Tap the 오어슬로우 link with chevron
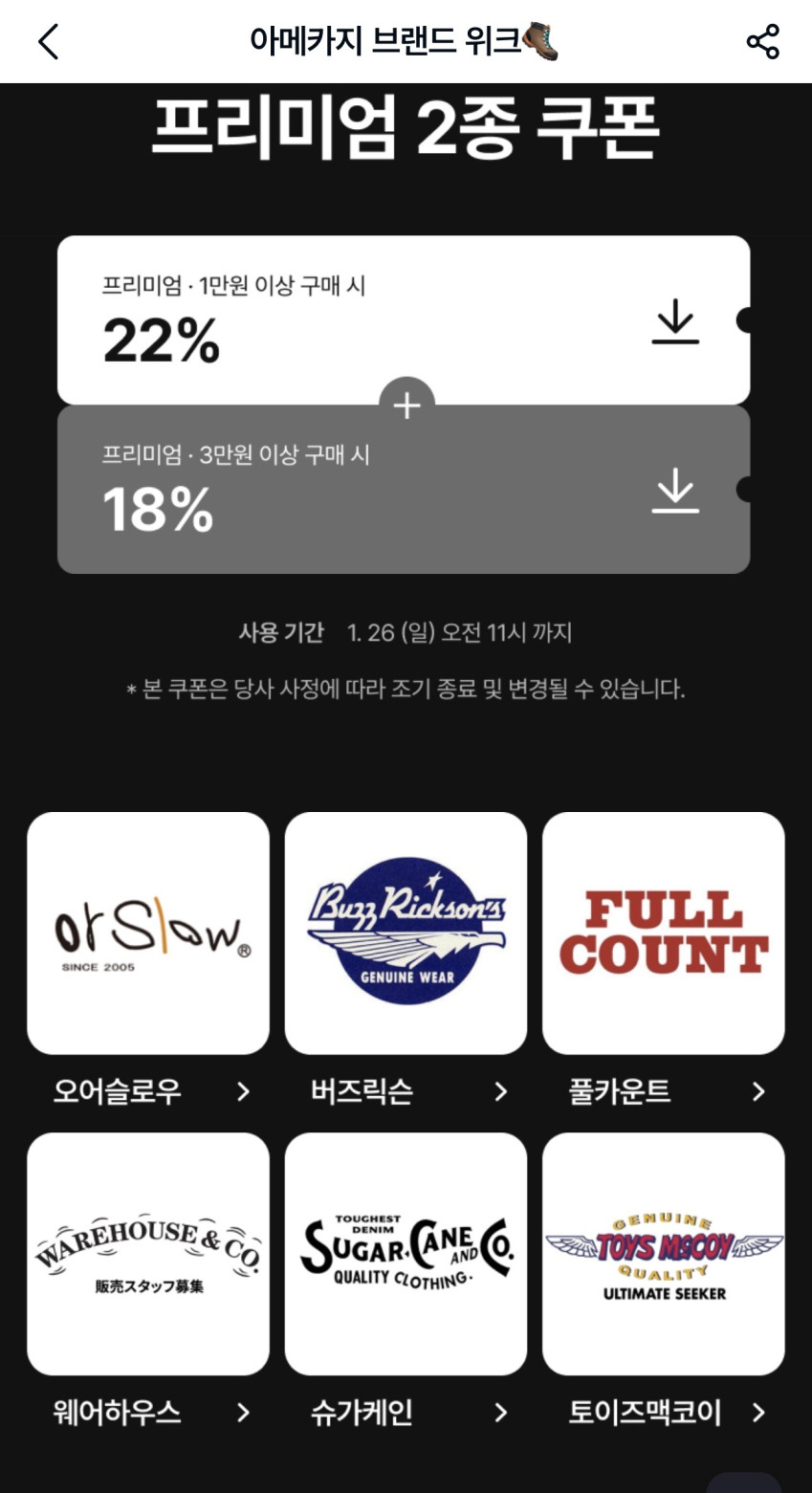 [x=148, y=1091]
